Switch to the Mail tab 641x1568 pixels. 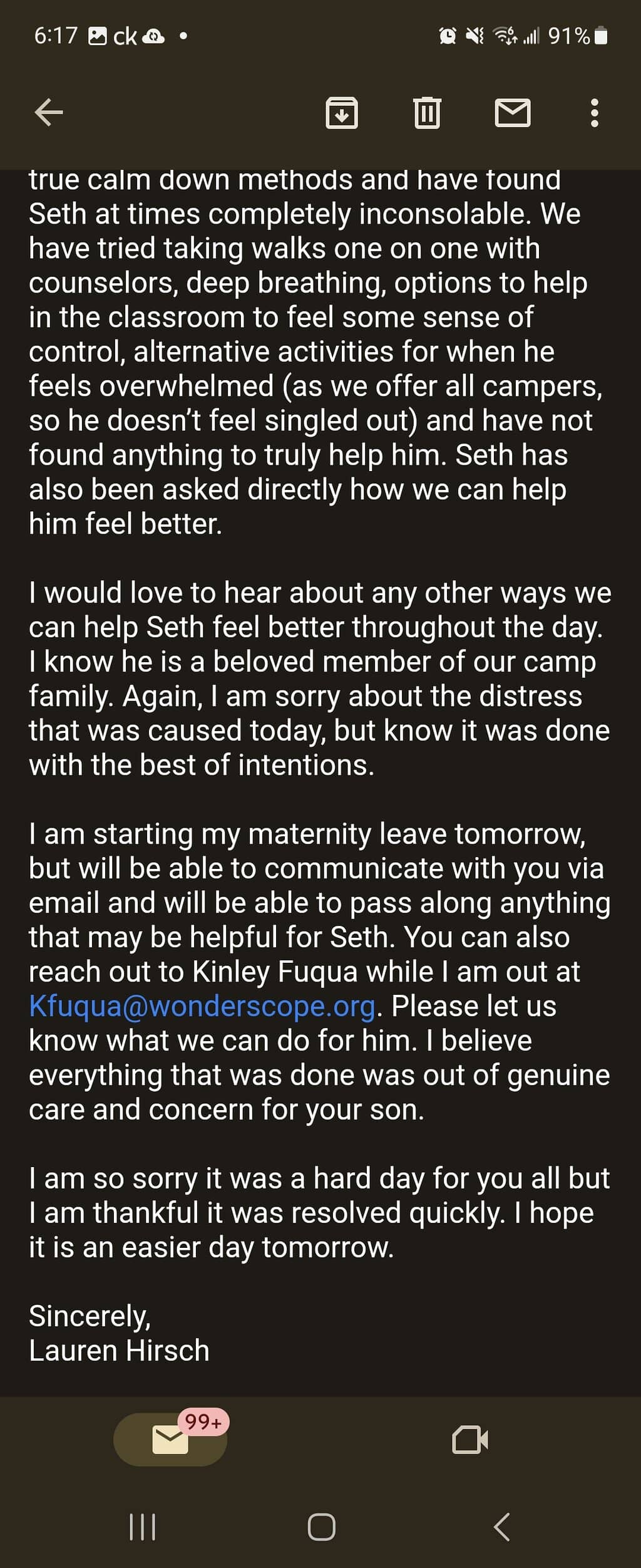click(x=170, y=1439)
